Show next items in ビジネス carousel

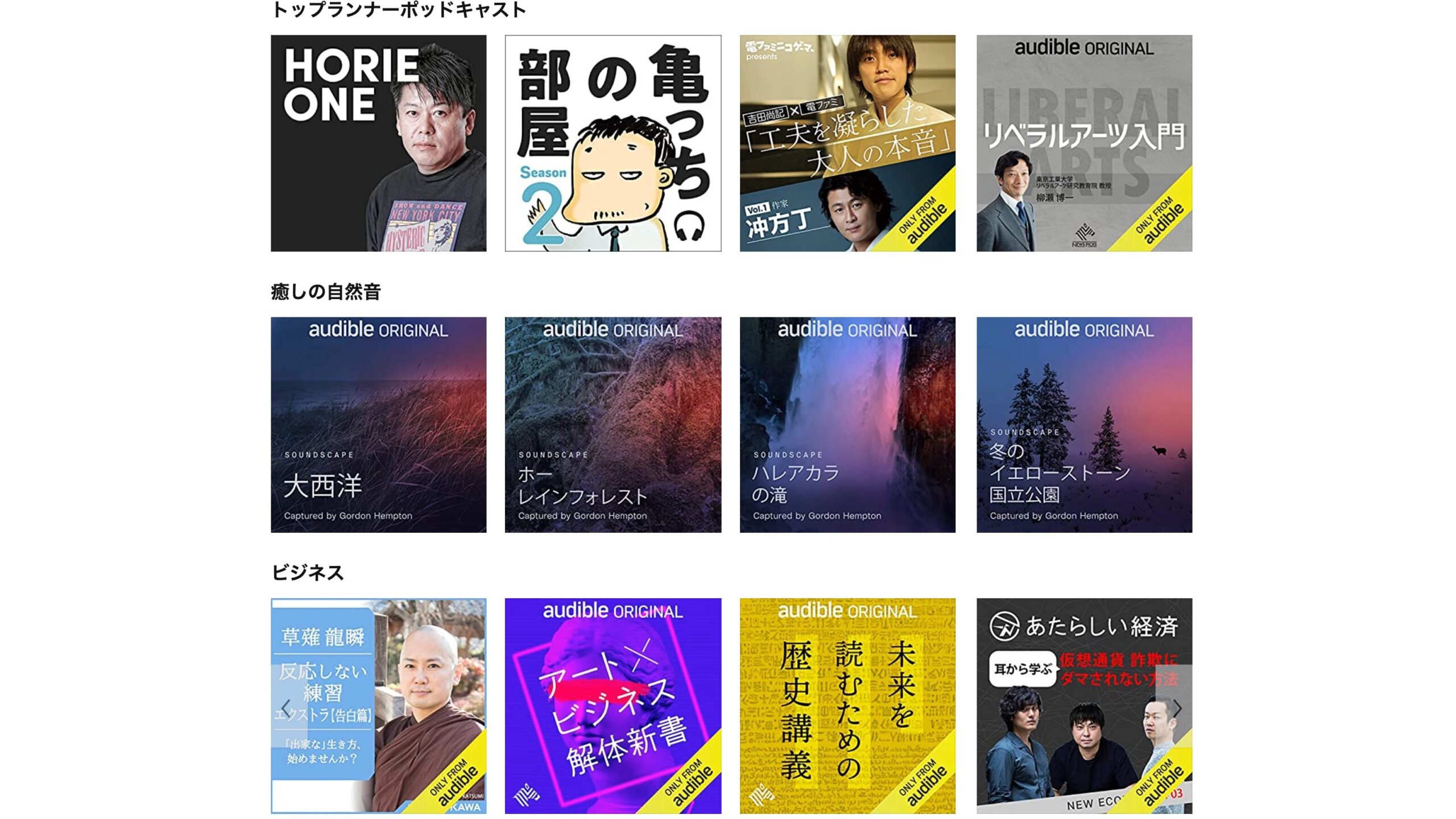coord(1177,708)
